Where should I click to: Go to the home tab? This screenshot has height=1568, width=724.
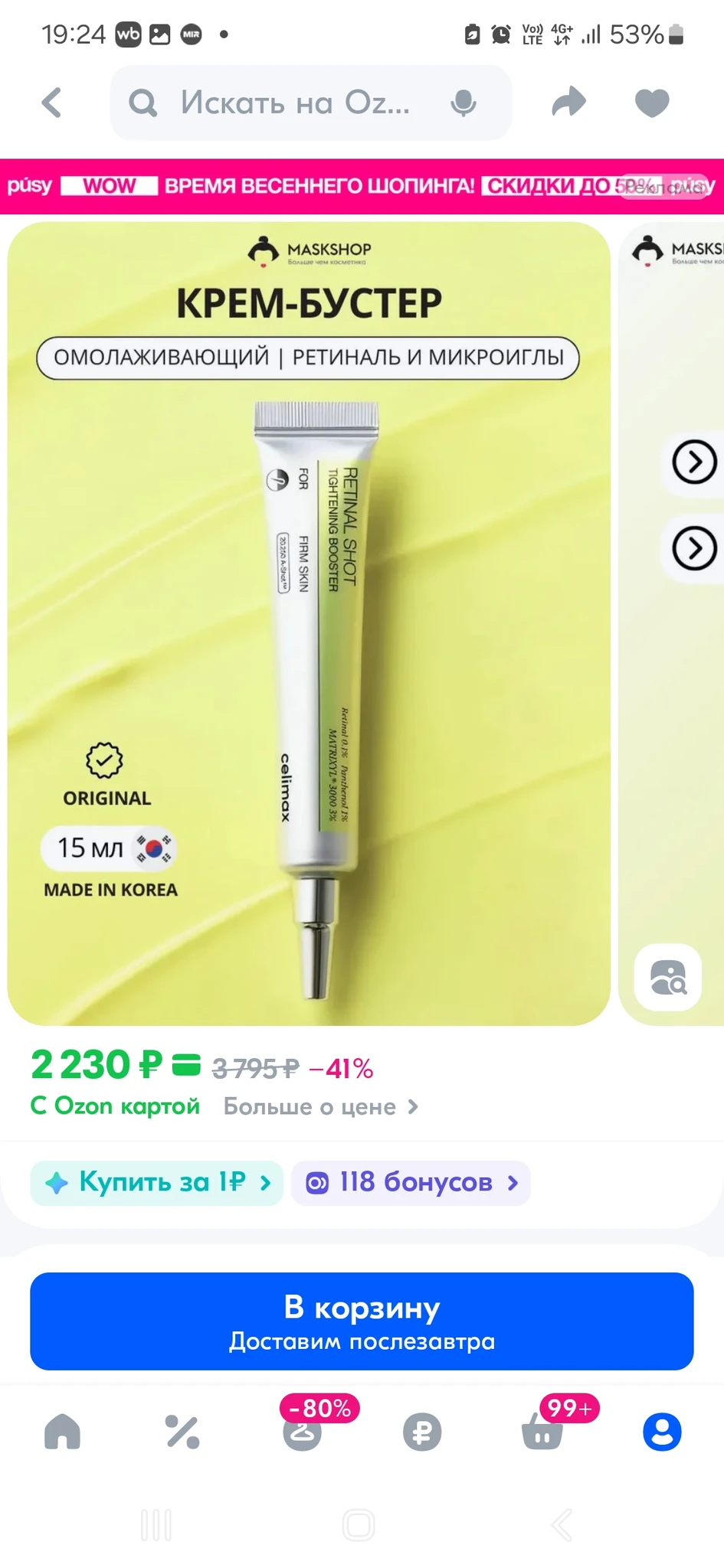[x=62, y=1432]
